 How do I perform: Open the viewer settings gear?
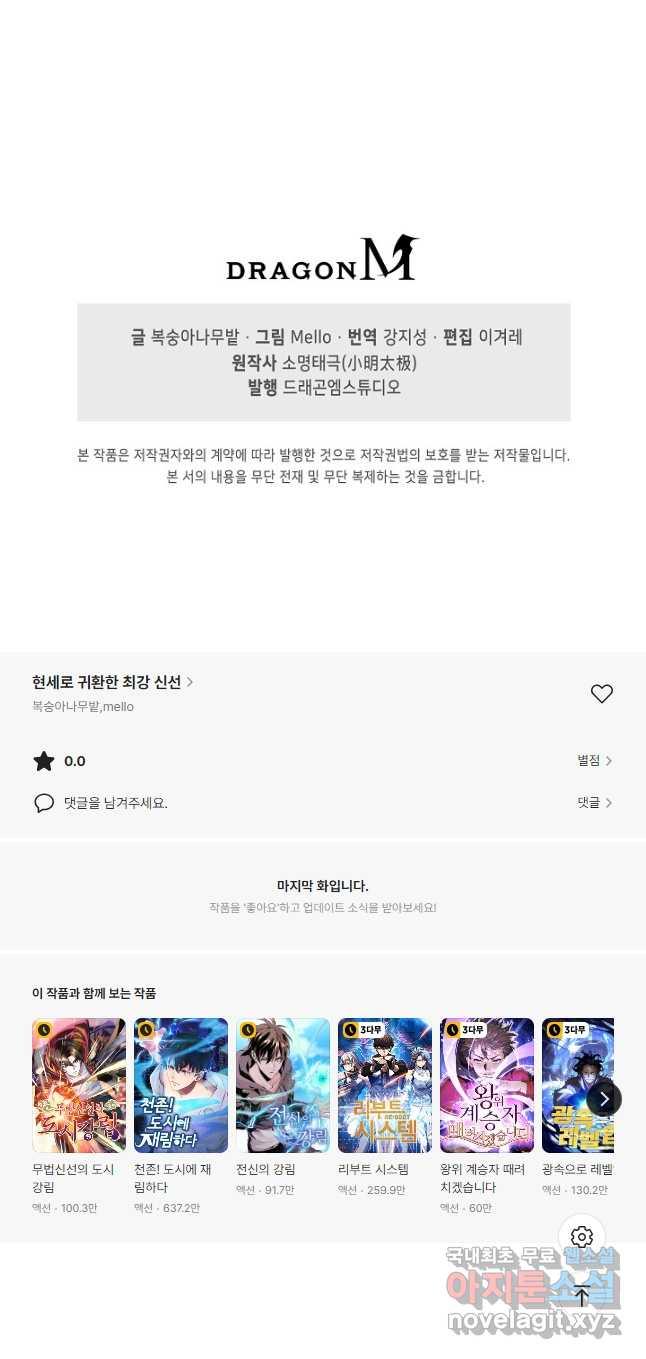582,1237
